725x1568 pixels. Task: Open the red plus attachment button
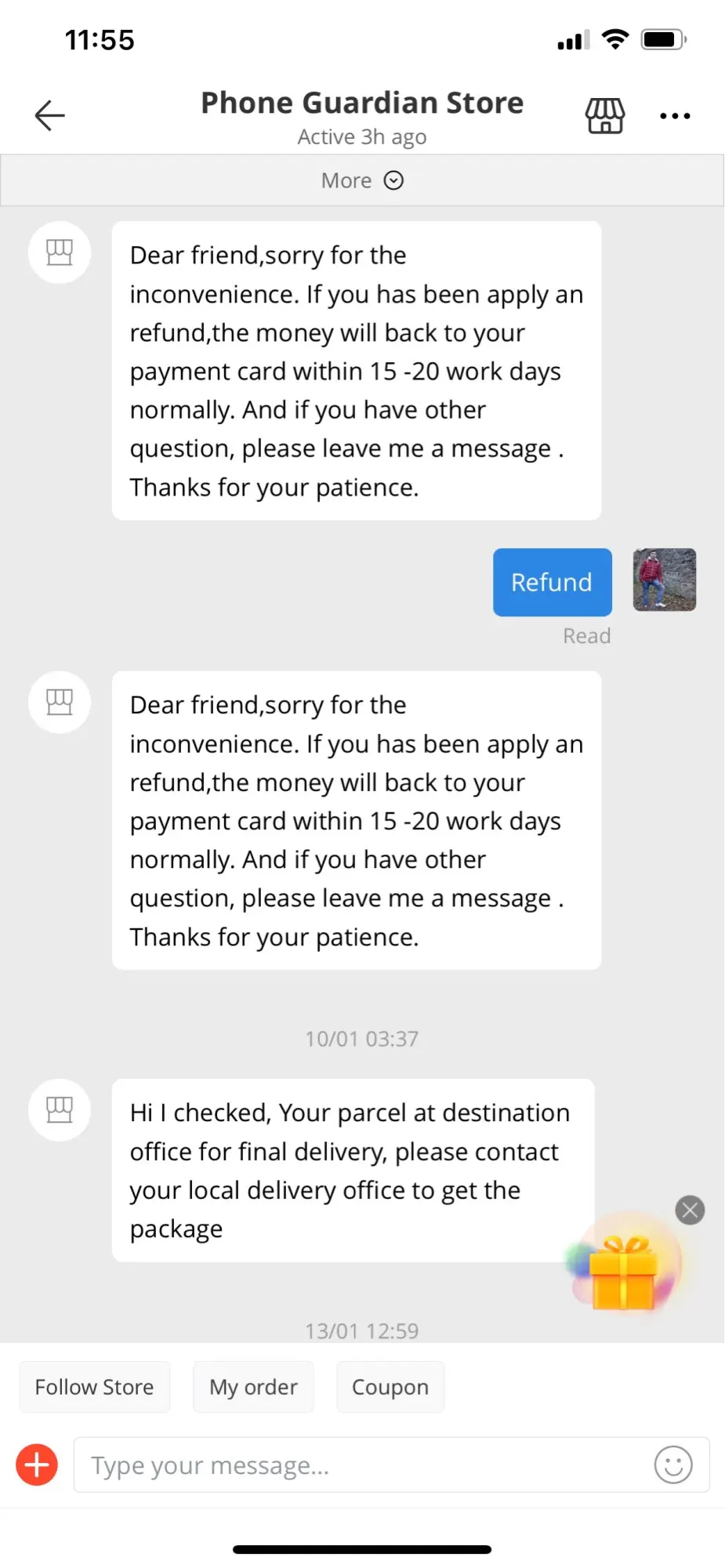click(37, 1465)
